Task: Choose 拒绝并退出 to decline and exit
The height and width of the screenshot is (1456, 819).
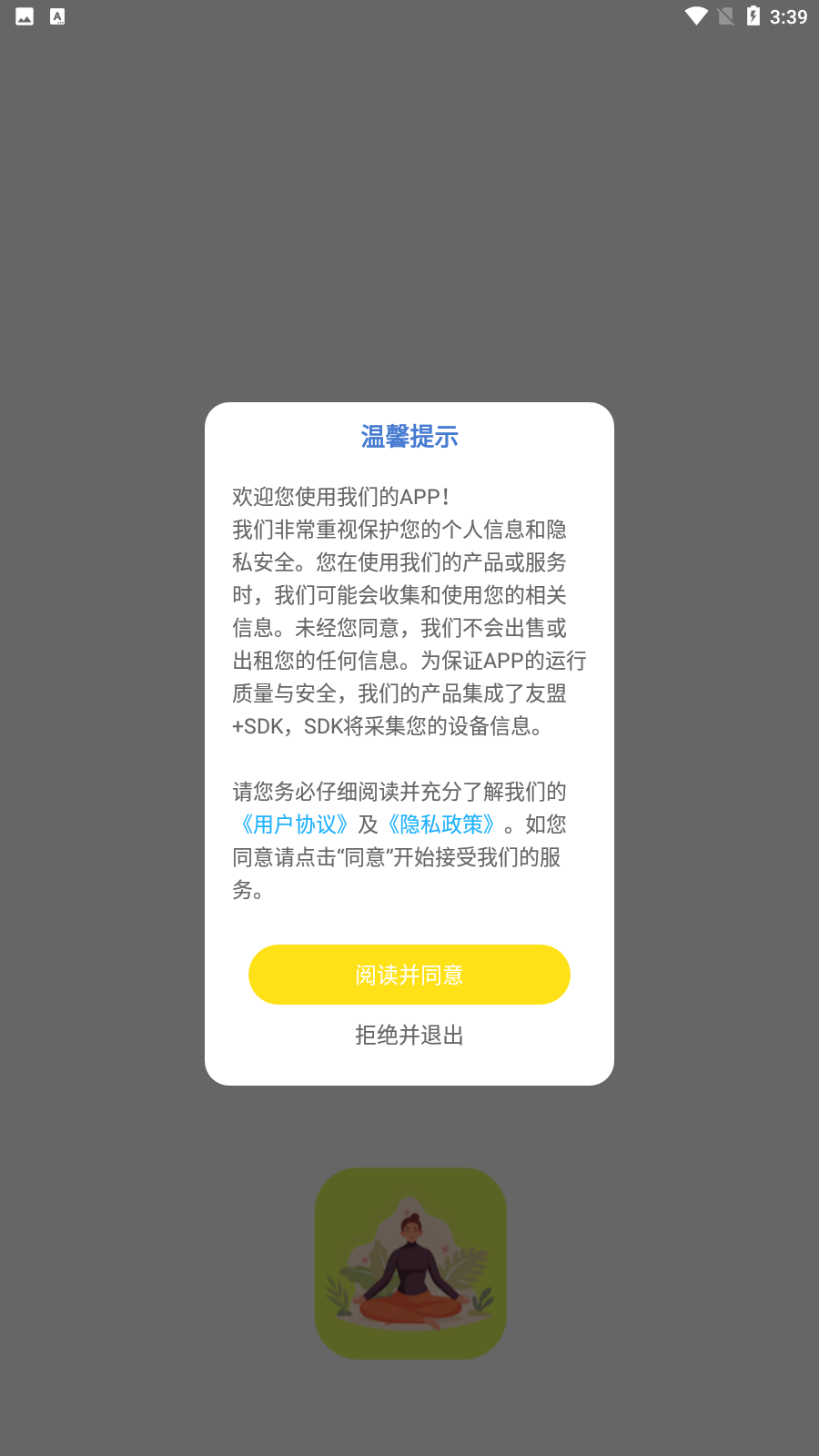Action: tap(409, 1036)
